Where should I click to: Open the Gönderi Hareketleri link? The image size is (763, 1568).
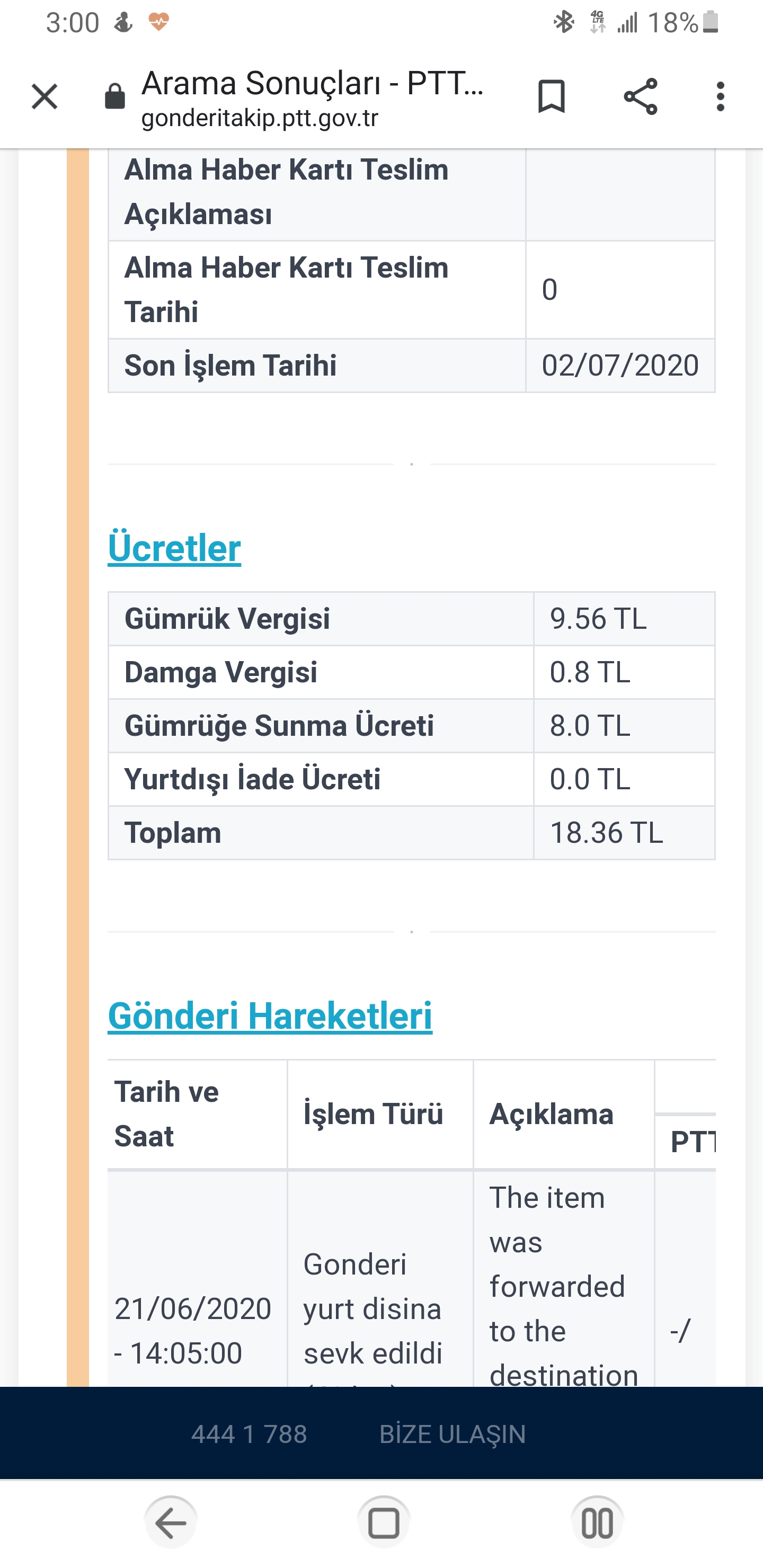[270, 1015]
